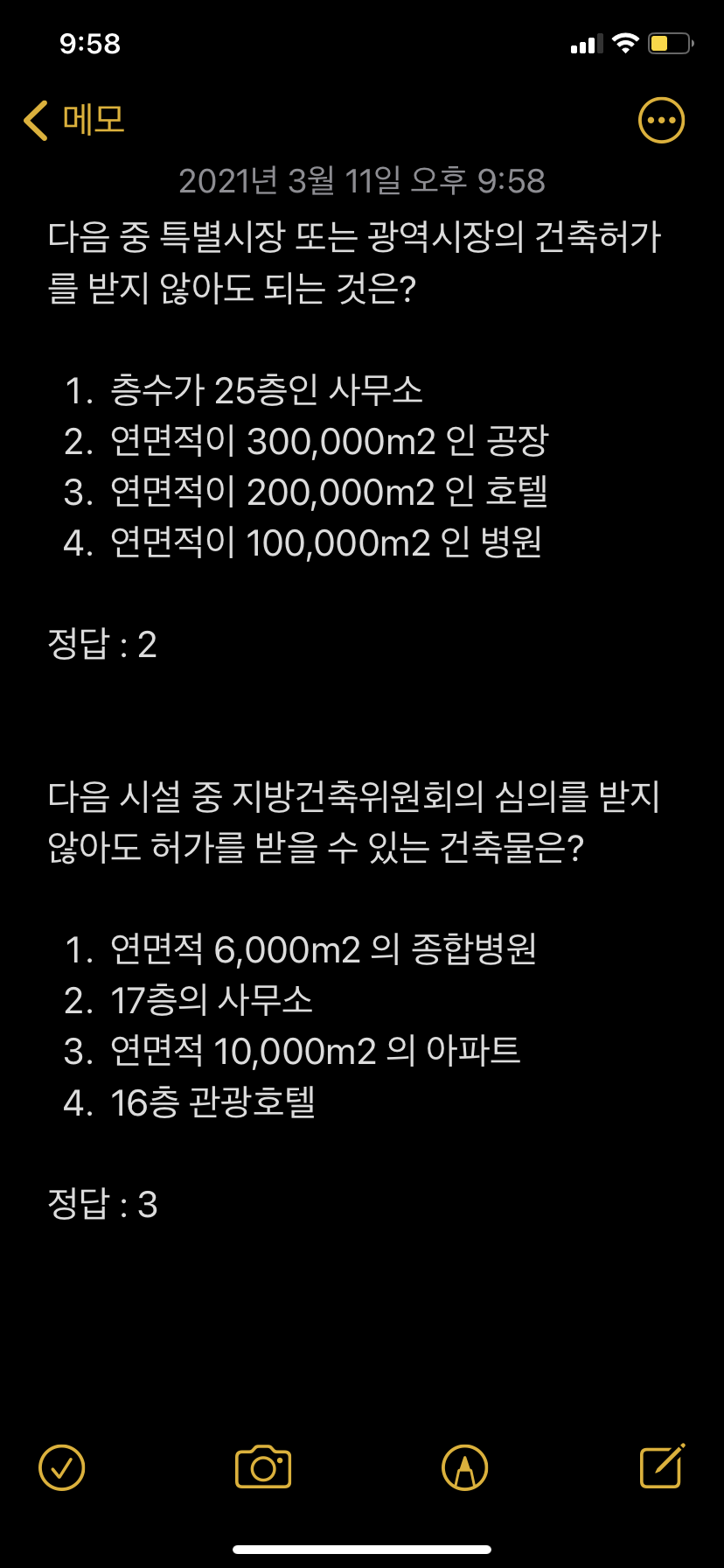Open the more options ellipsis menu
This screenshot has height=1568, width=724.
tap(662, 121)
